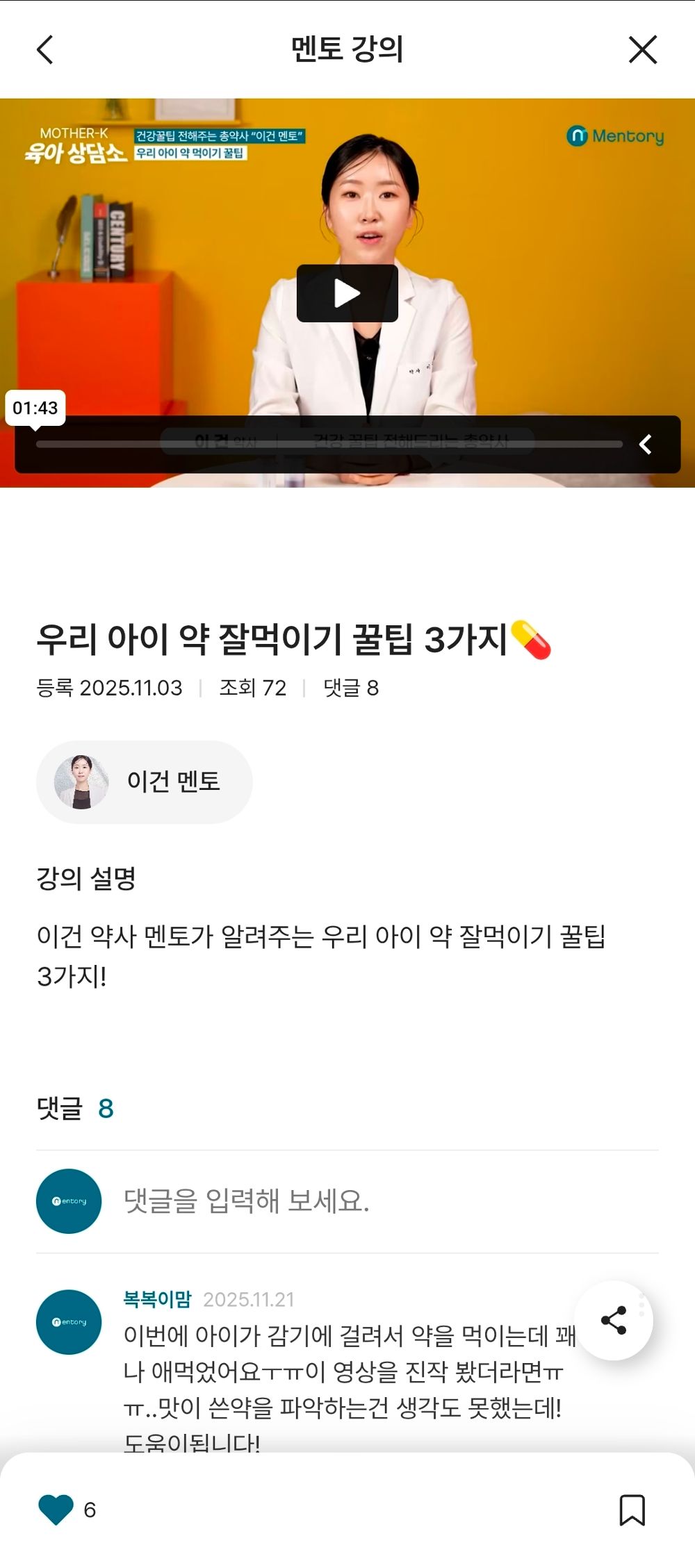Open 이건 멘토 mentor profile picture

[81, 781]
